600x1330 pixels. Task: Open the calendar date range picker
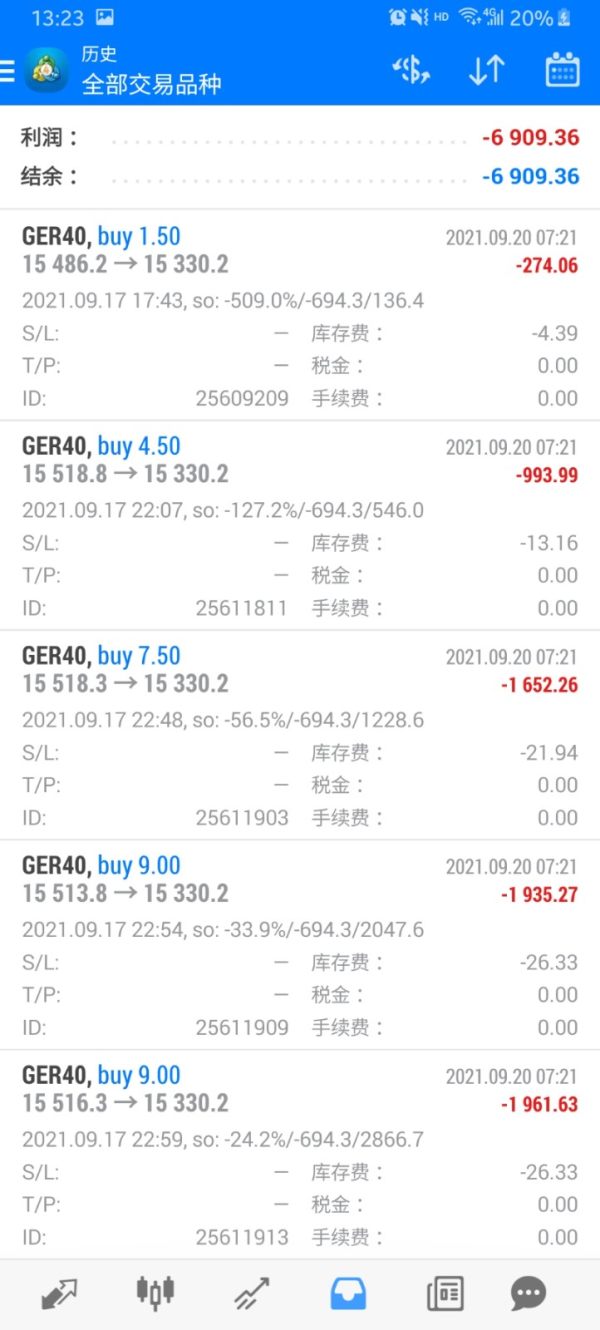[x=562, y=70]
